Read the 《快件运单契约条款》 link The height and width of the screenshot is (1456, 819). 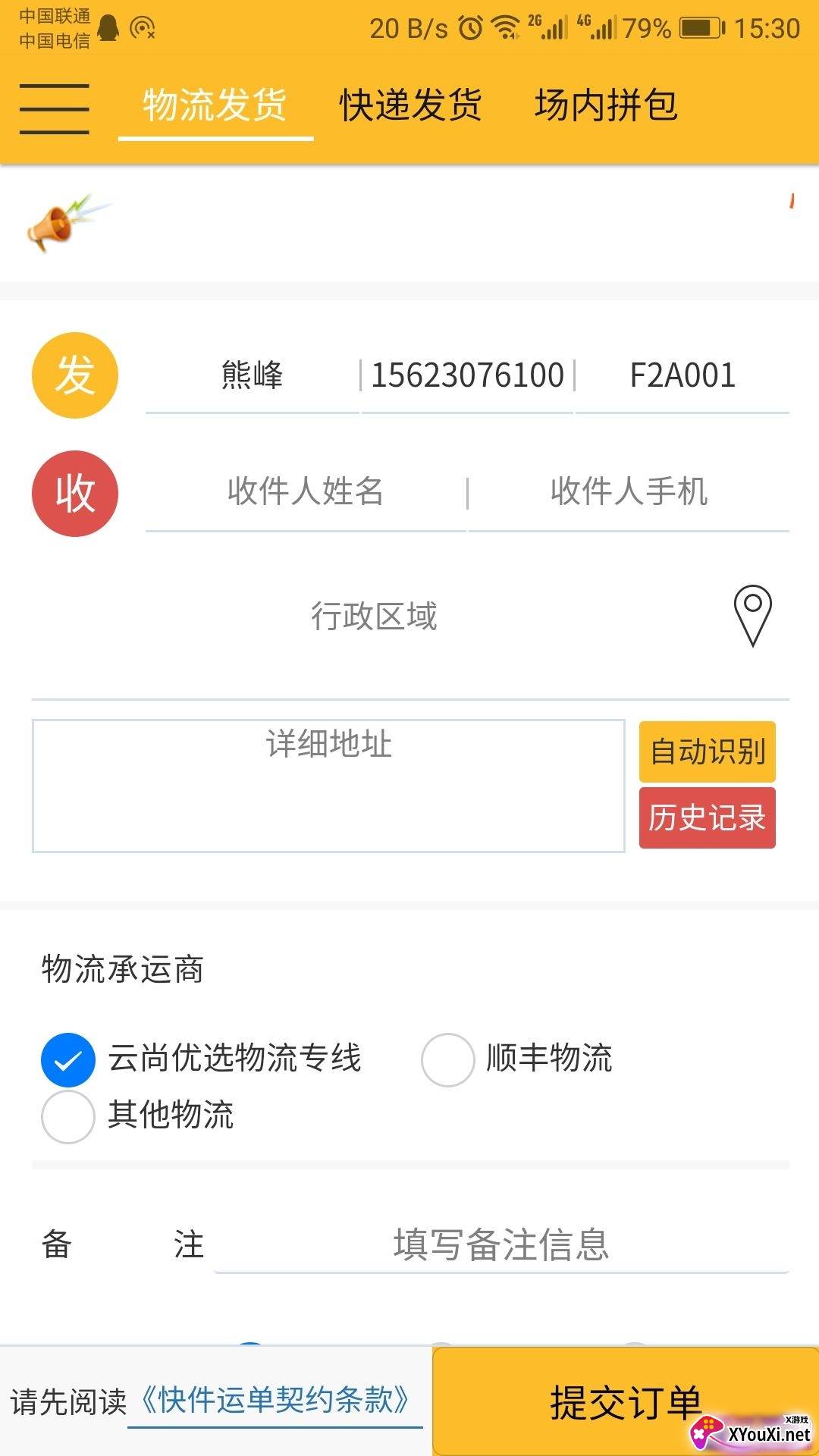click(x=275, y=1401)
